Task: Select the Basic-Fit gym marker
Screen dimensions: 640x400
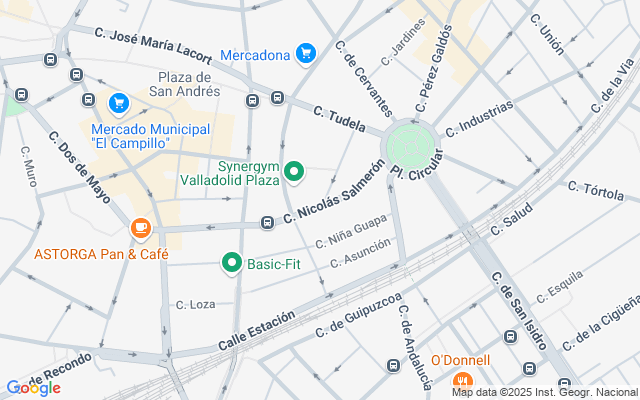Action: point(232,263)
